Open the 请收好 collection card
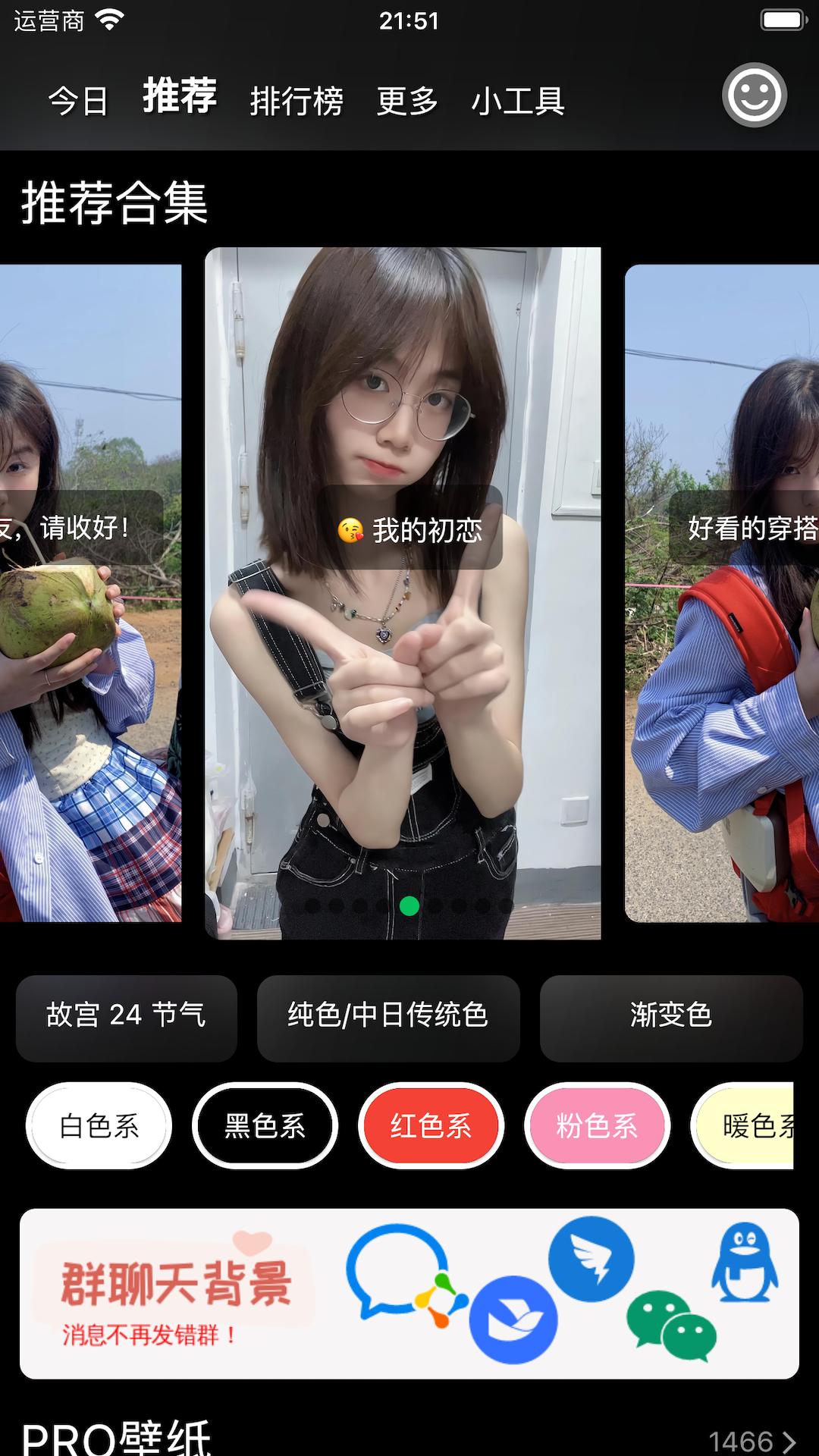The width and height of the screenshot is (819, 1456). [90, 593]
